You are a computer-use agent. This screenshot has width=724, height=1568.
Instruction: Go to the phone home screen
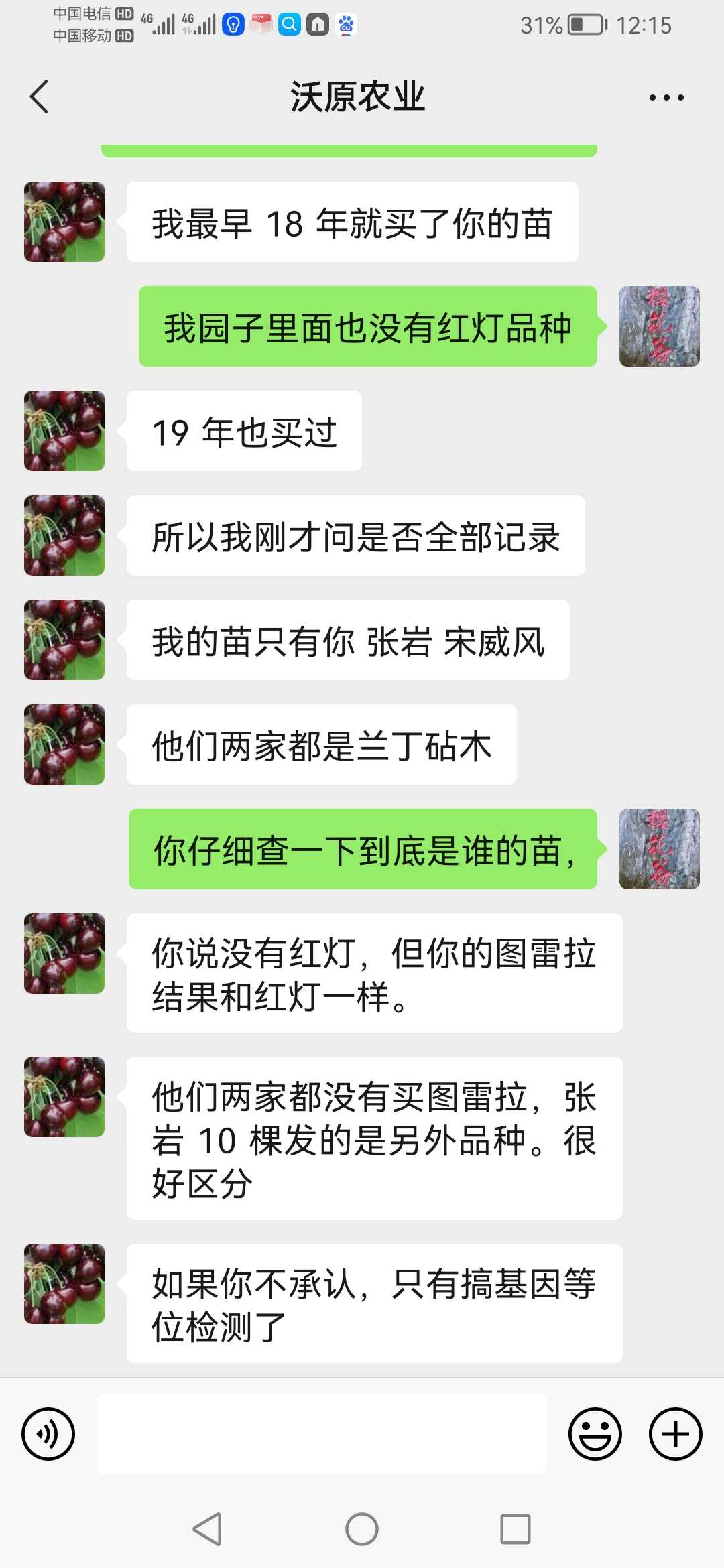click(x=362, y=1529)
